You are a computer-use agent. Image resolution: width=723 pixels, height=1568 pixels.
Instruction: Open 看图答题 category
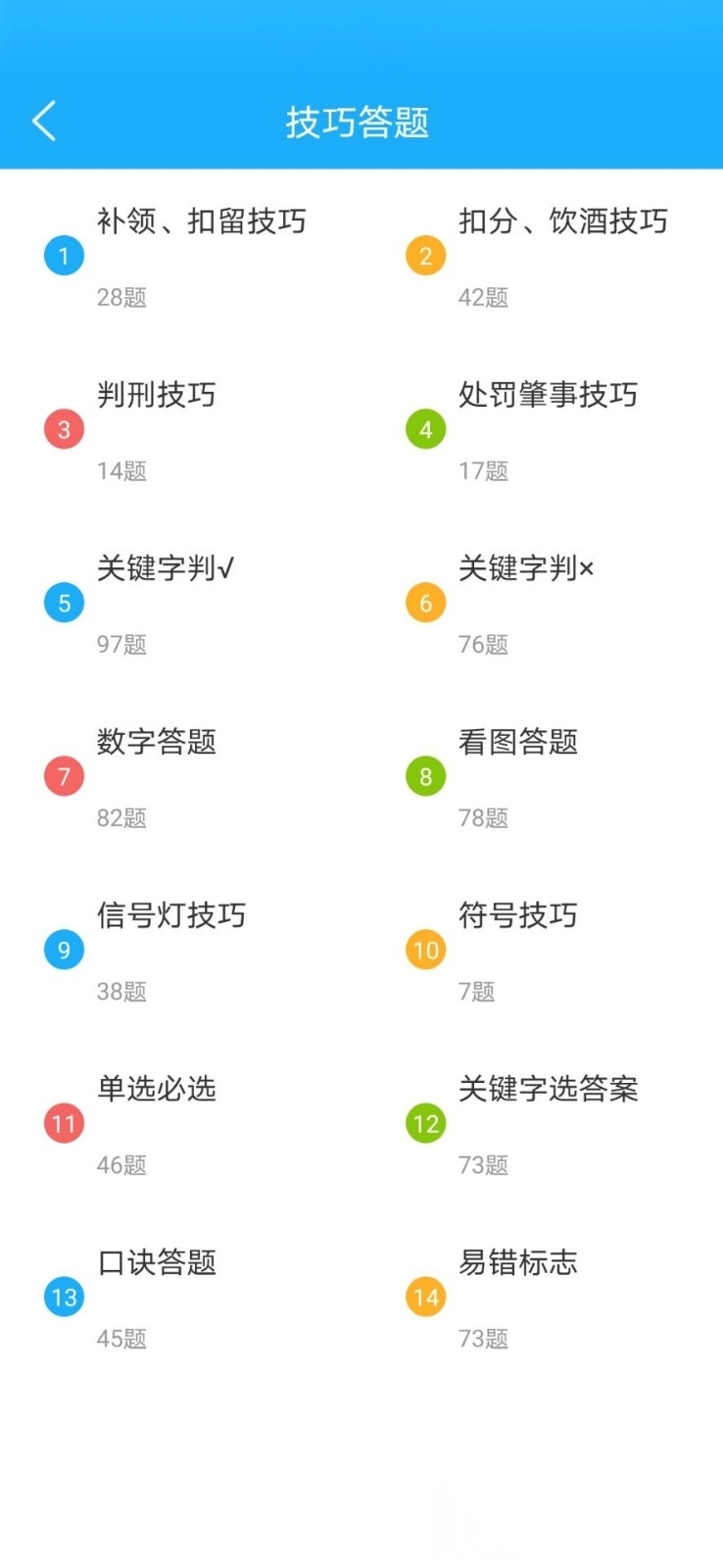coord(517,743)
